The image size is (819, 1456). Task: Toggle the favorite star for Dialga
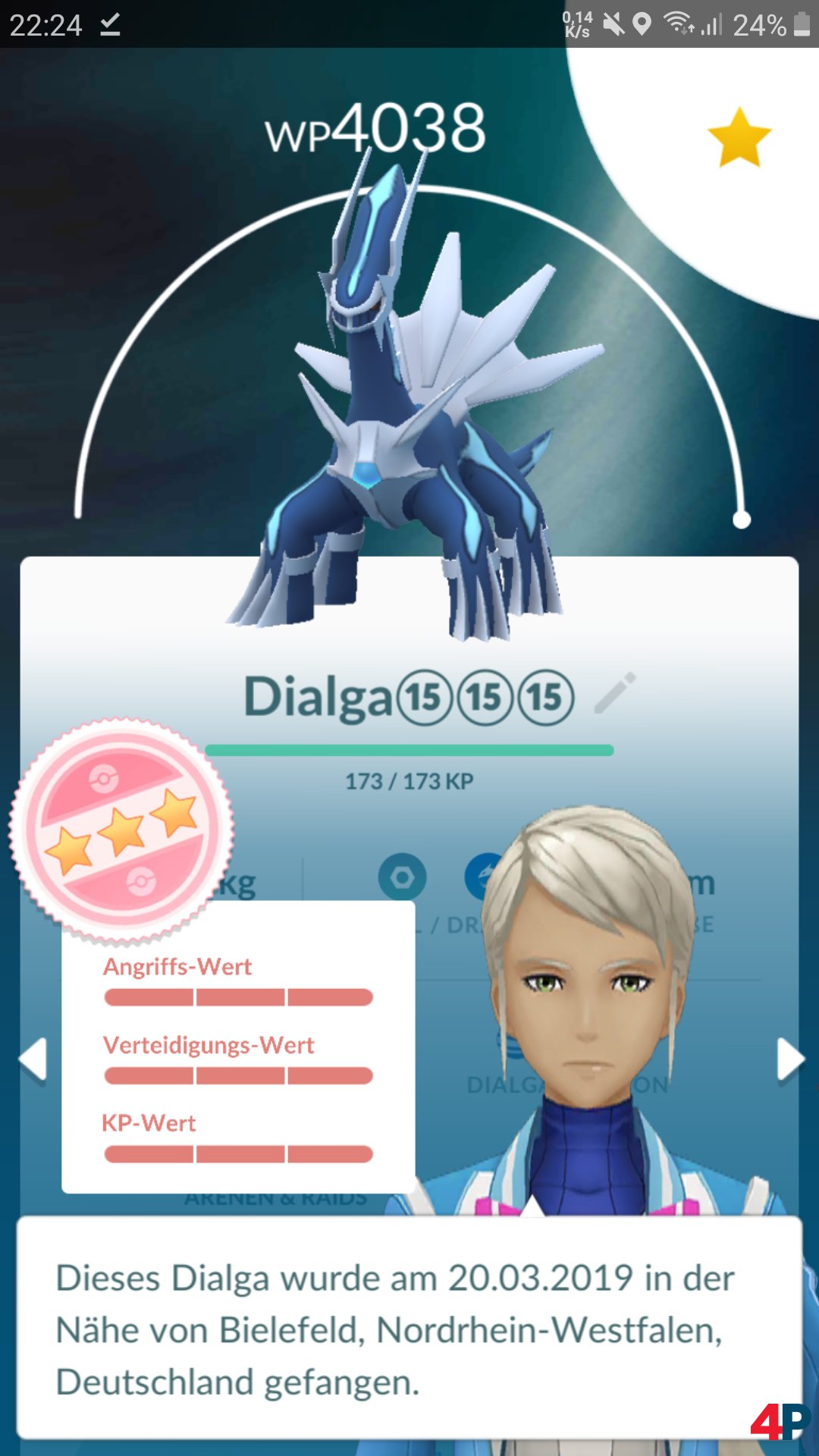click(739, 137)
